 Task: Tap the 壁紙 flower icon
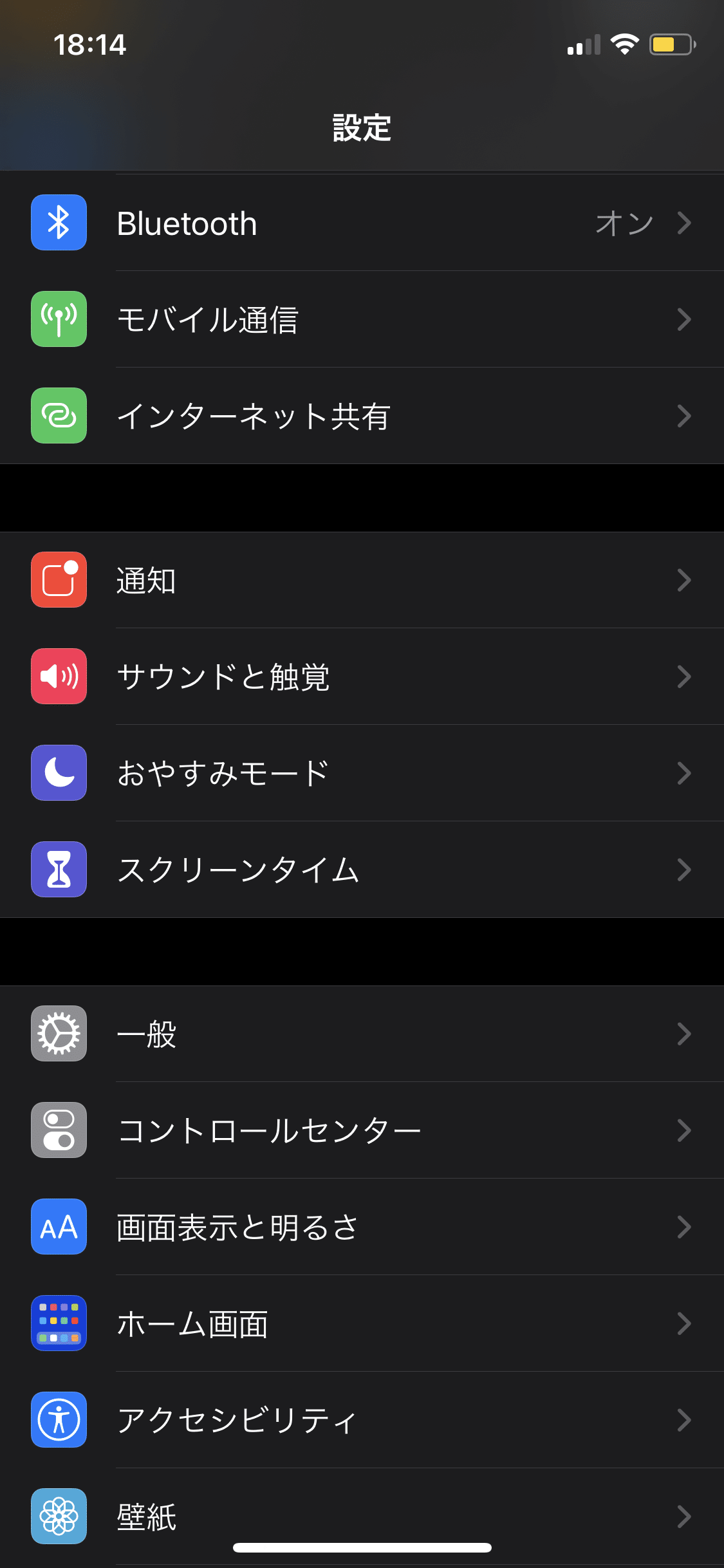tap(59, 1516)
